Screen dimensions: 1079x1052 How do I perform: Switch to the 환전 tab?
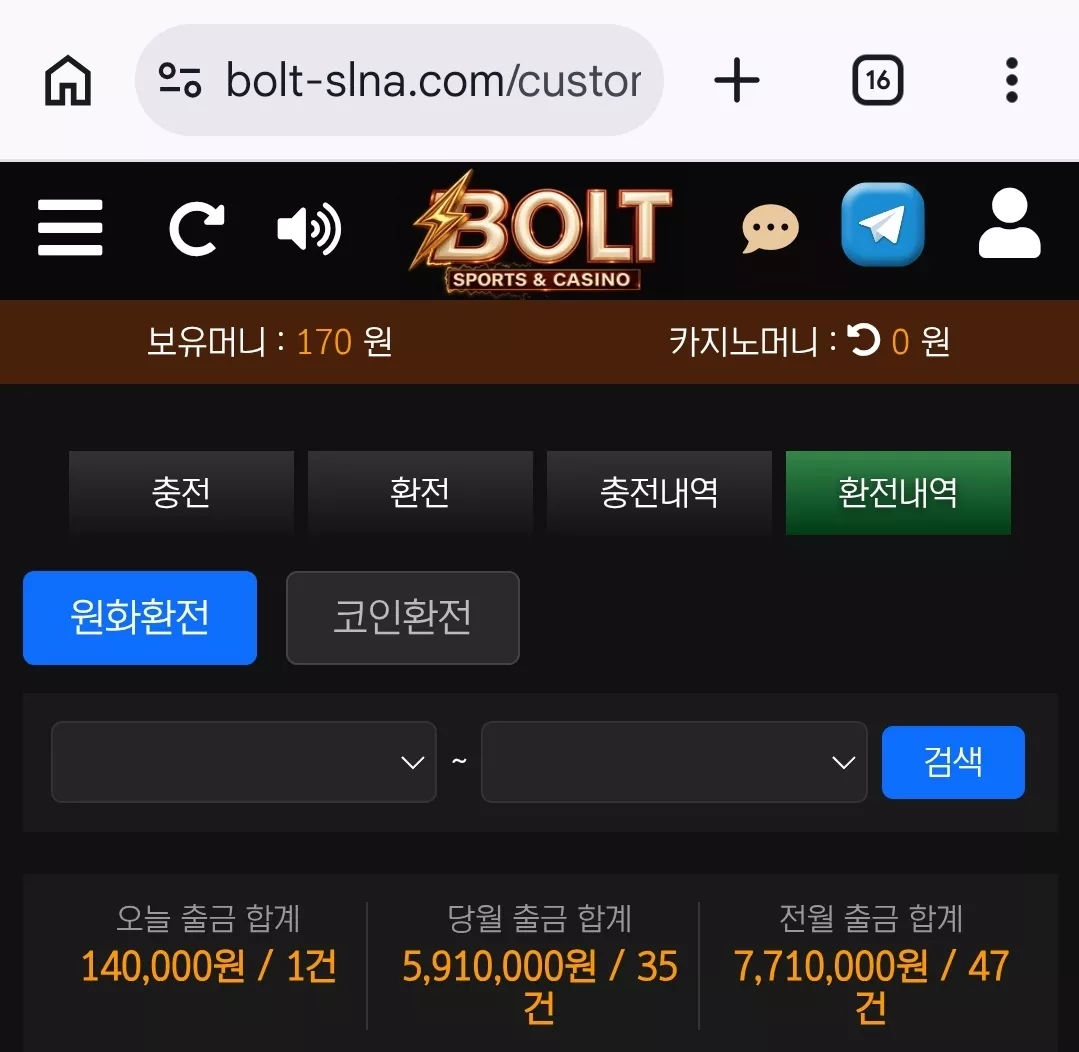coord(420,493)
